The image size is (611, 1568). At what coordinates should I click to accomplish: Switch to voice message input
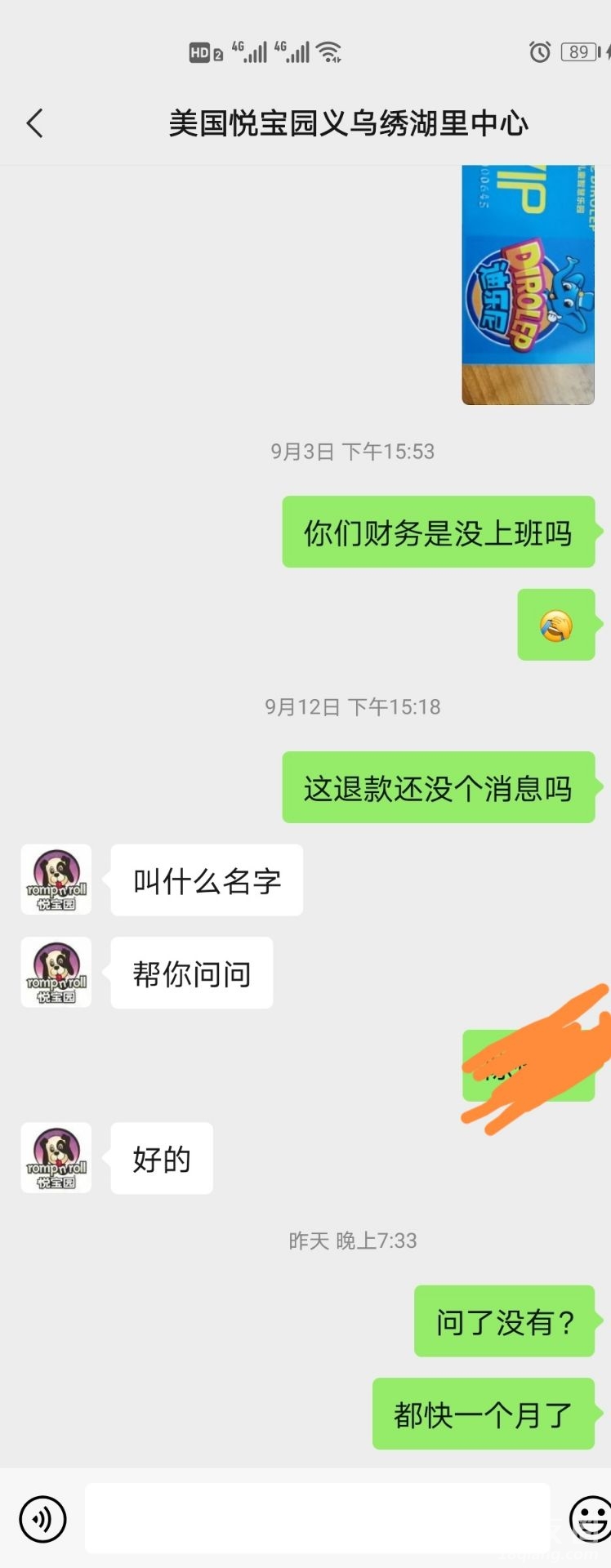point(42,1519)
